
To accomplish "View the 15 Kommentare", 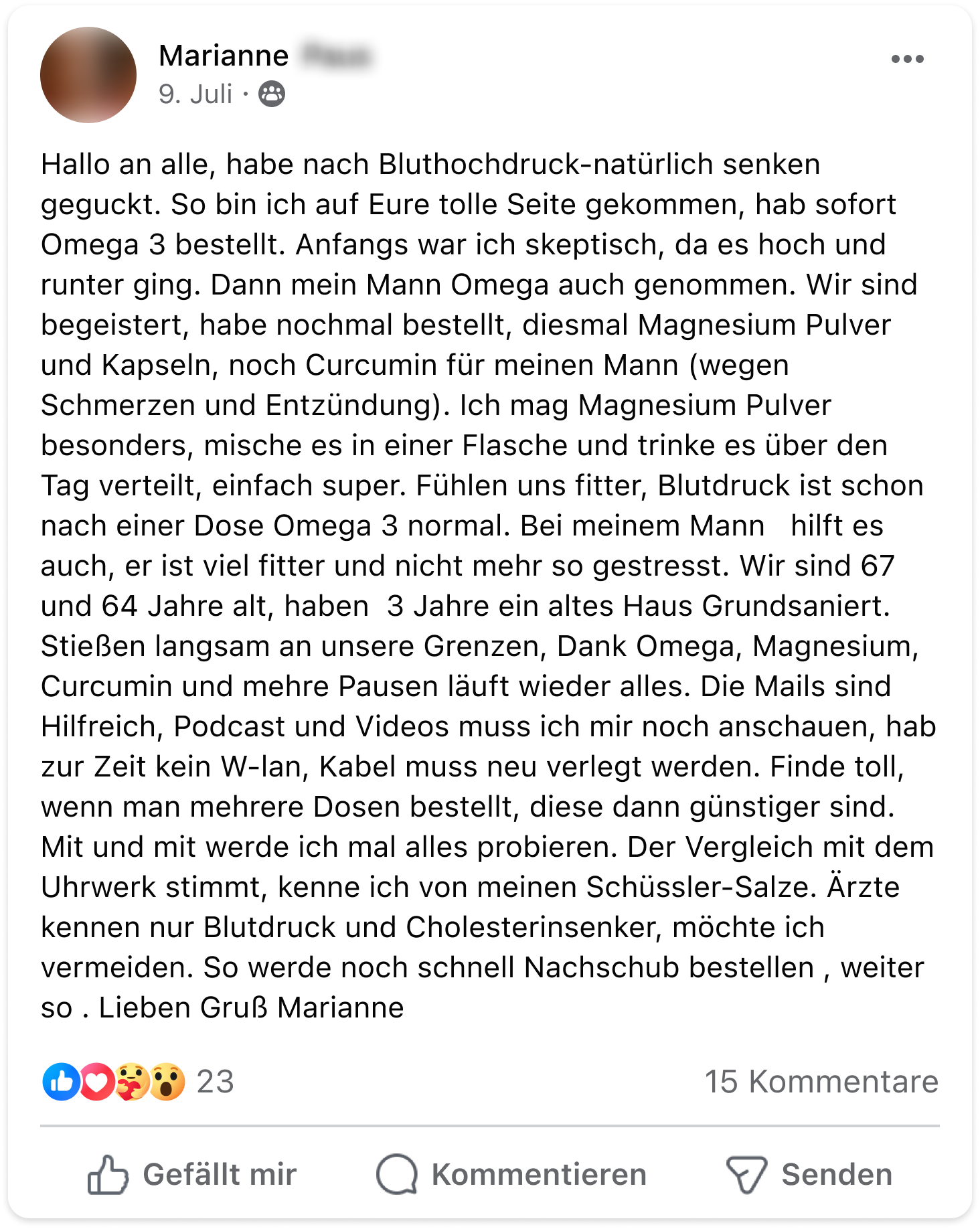I will coord(821,1082).
